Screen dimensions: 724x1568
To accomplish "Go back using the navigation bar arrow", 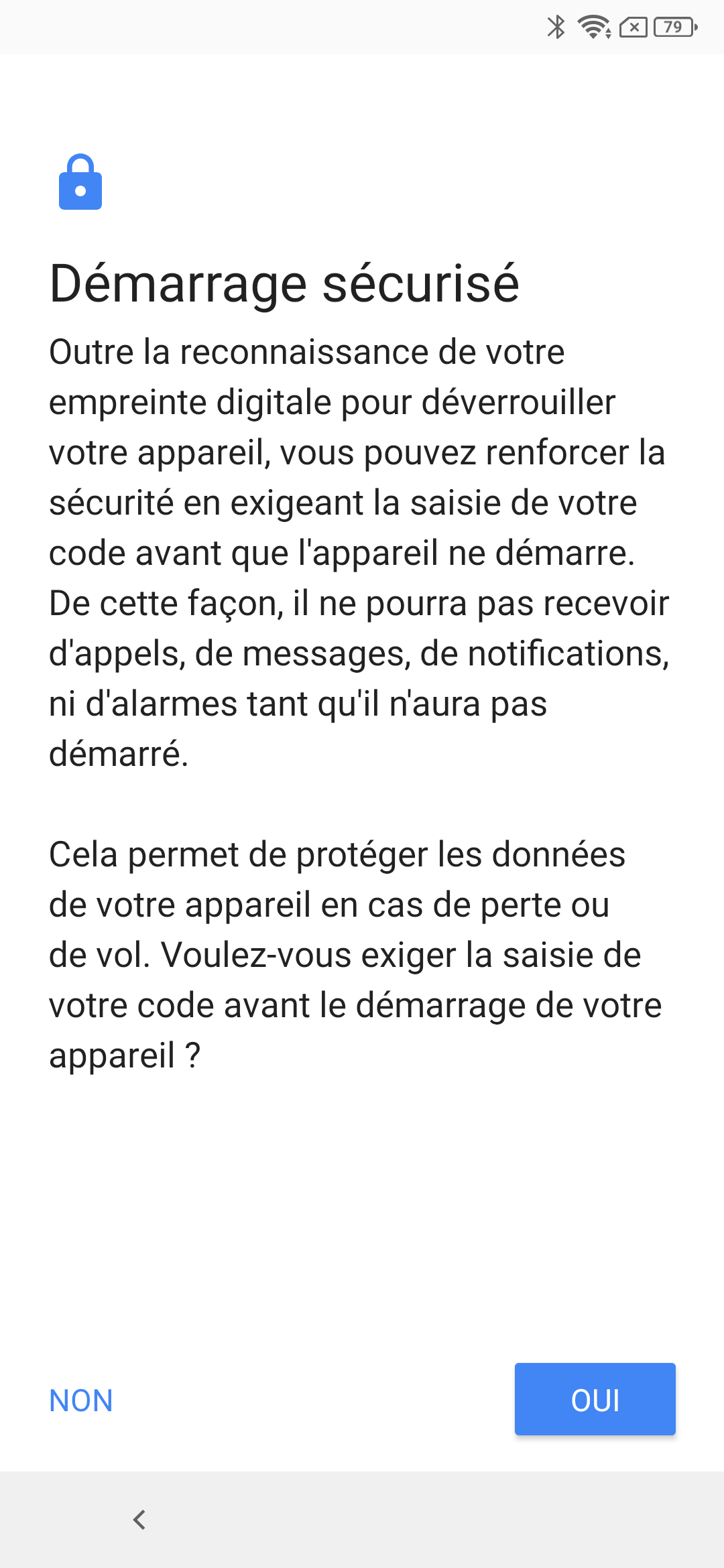I will pos(139,1520).
